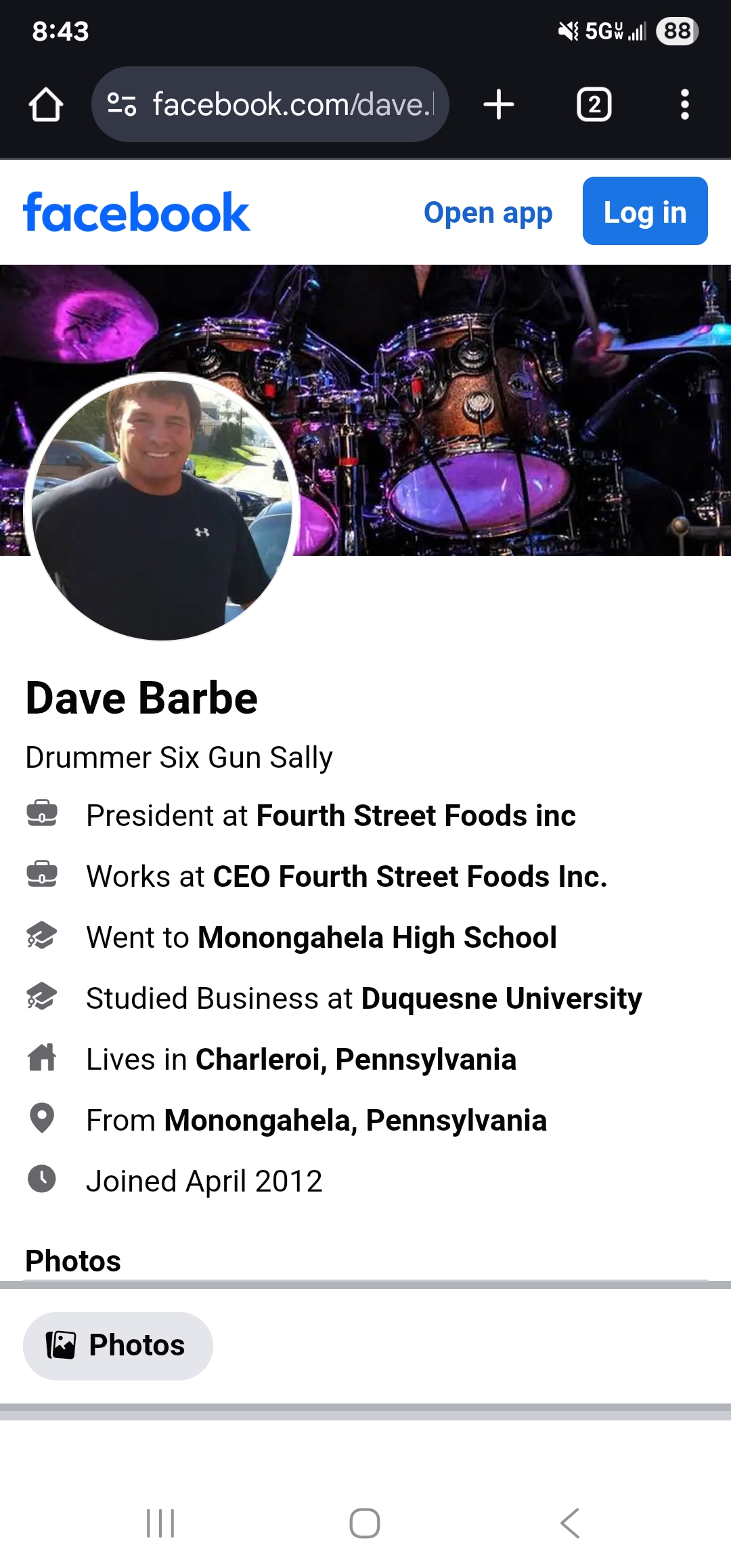Open the Fourth Street Foods inc page
Image resolution: width=731 pixels, height=1568 pixels.
[x=416, y=816]
